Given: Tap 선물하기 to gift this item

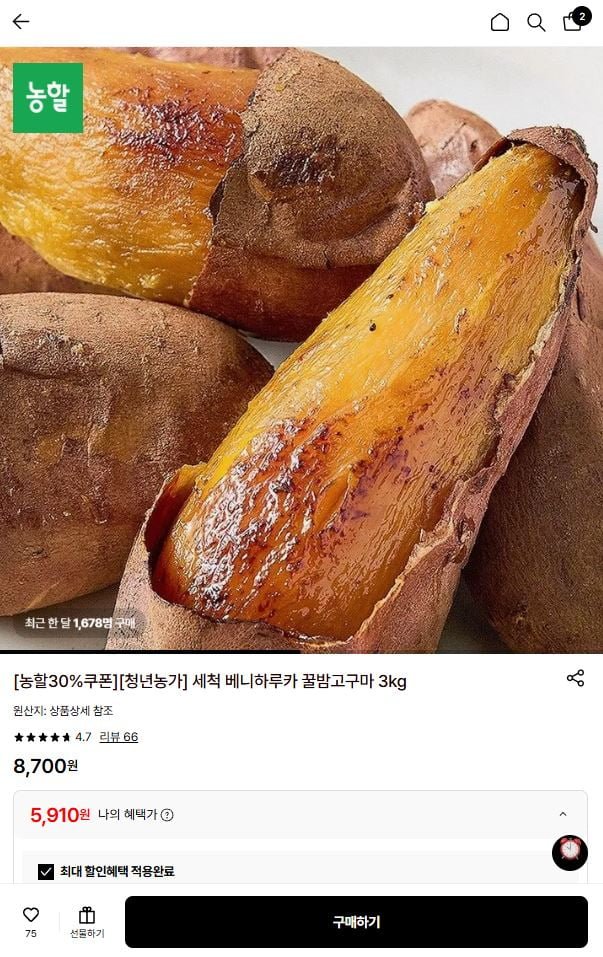Looking at the screenshot, I should tap(87, 921).
